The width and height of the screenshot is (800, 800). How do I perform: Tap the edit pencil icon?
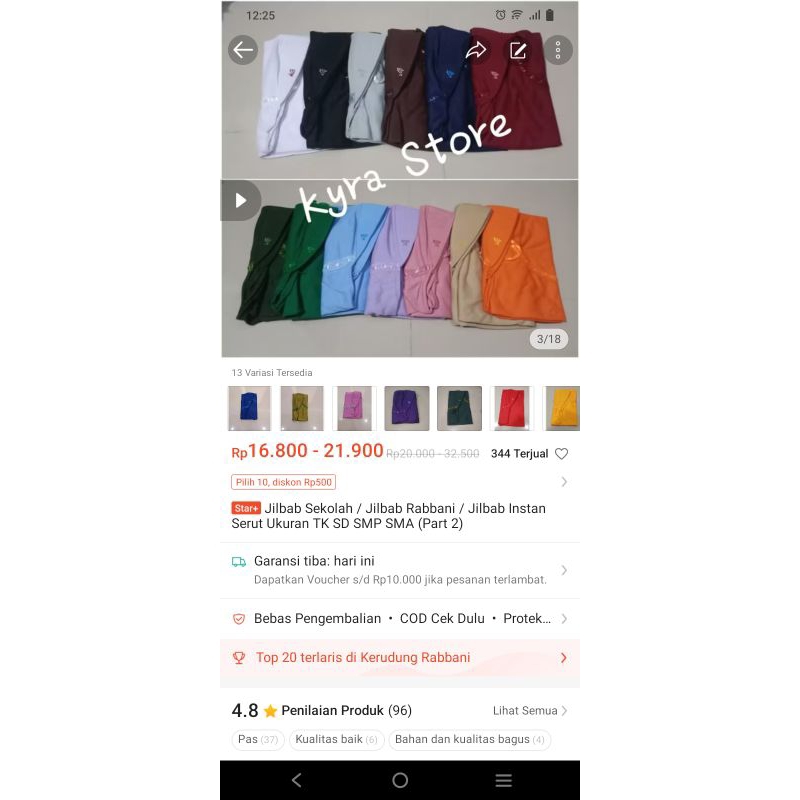[518, 50]
